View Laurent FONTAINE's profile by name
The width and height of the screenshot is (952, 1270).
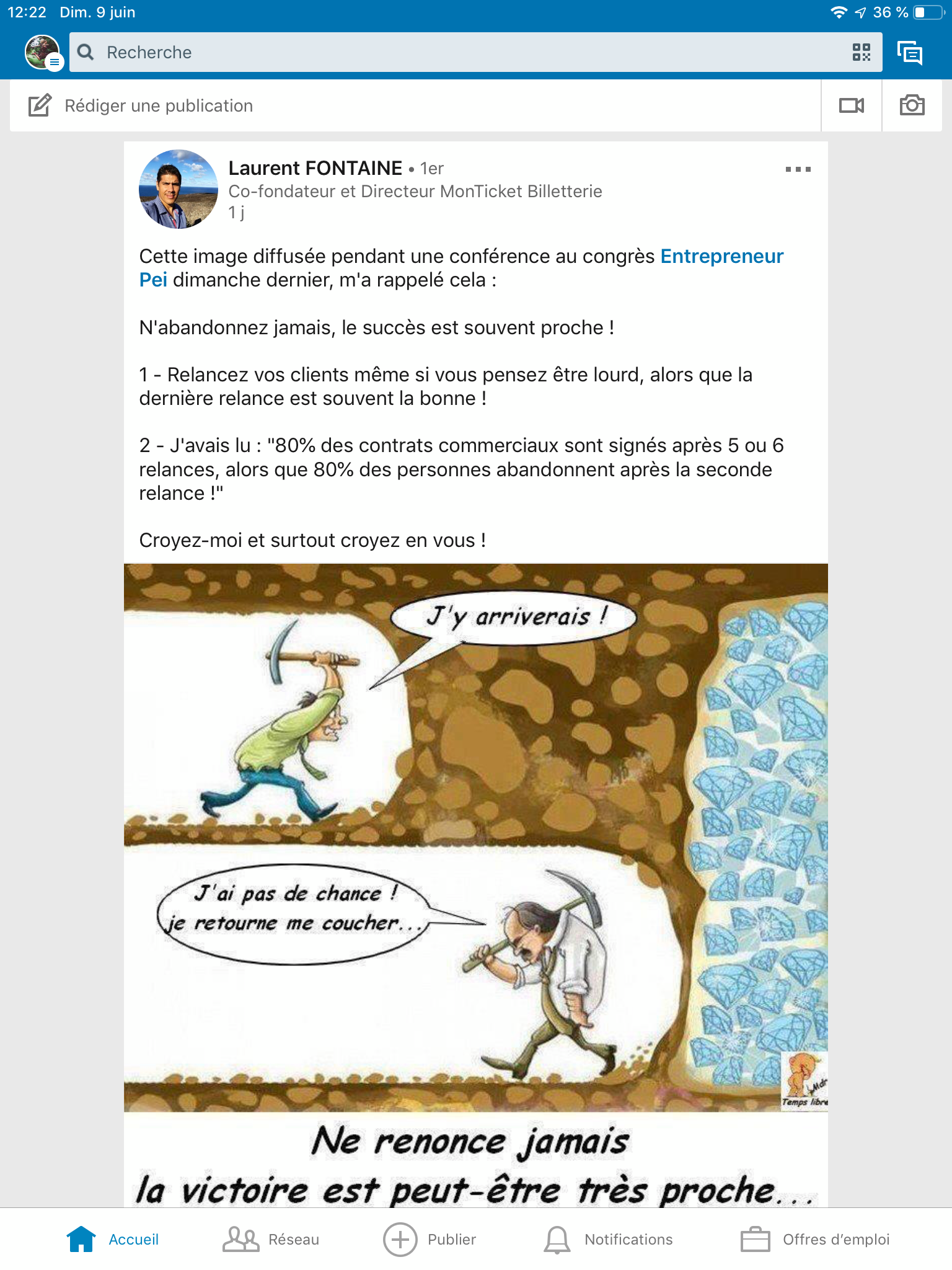(x=315, y=169)
